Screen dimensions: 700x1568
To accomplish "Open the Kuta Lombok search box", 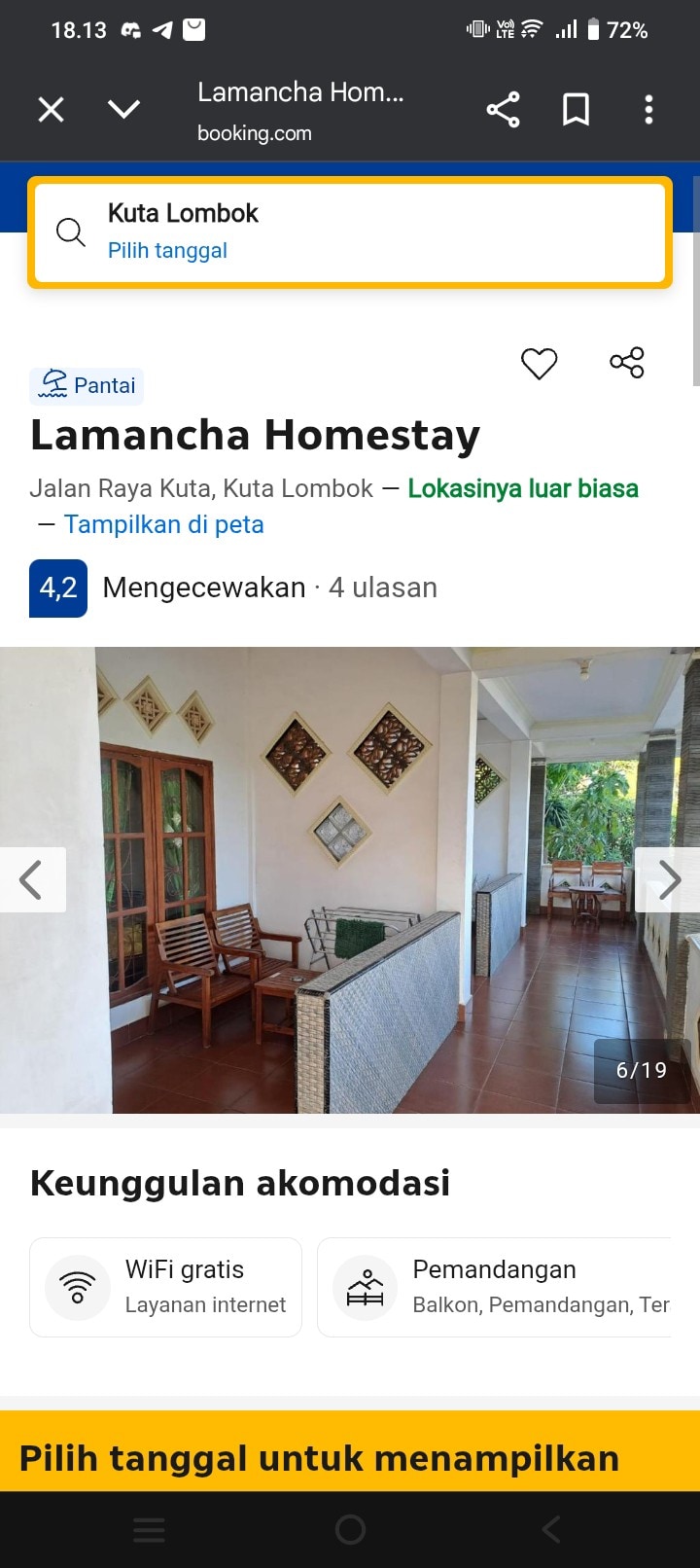I will 350,232.
